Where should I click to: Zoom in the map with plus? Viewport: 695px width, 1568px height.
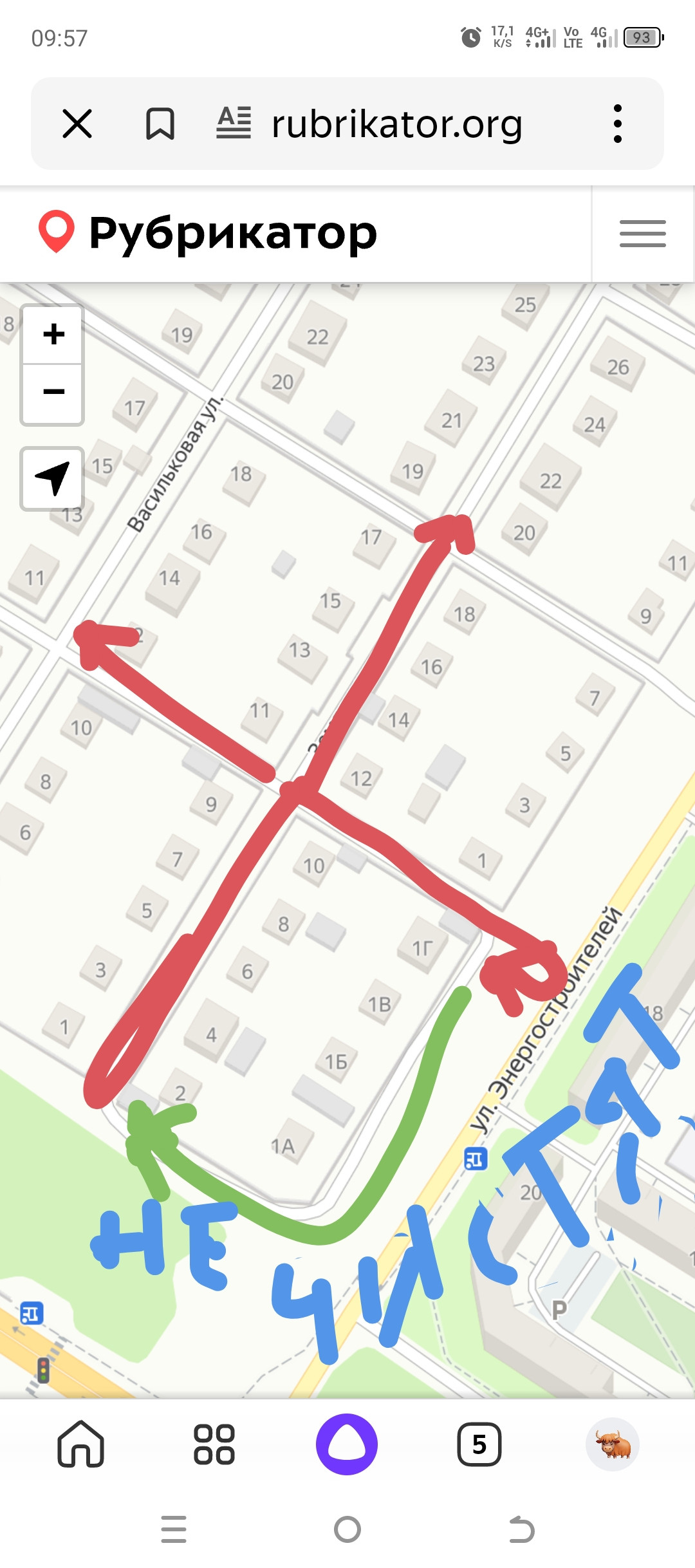53,335
